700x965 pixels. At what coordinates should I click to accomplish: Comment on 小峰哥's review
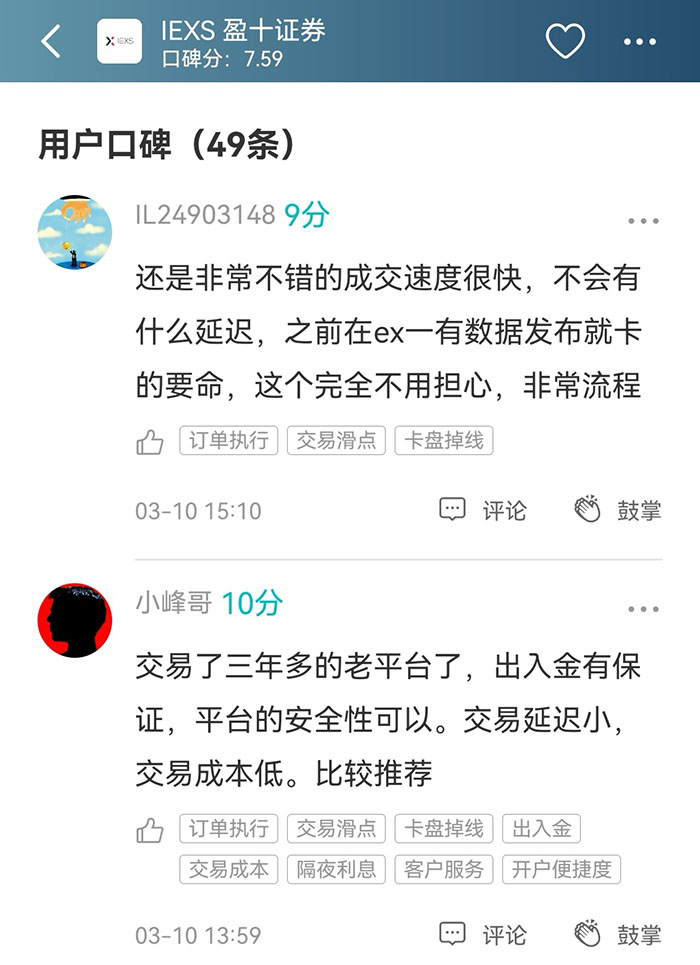pyautogui.click(x=484, y=934)
